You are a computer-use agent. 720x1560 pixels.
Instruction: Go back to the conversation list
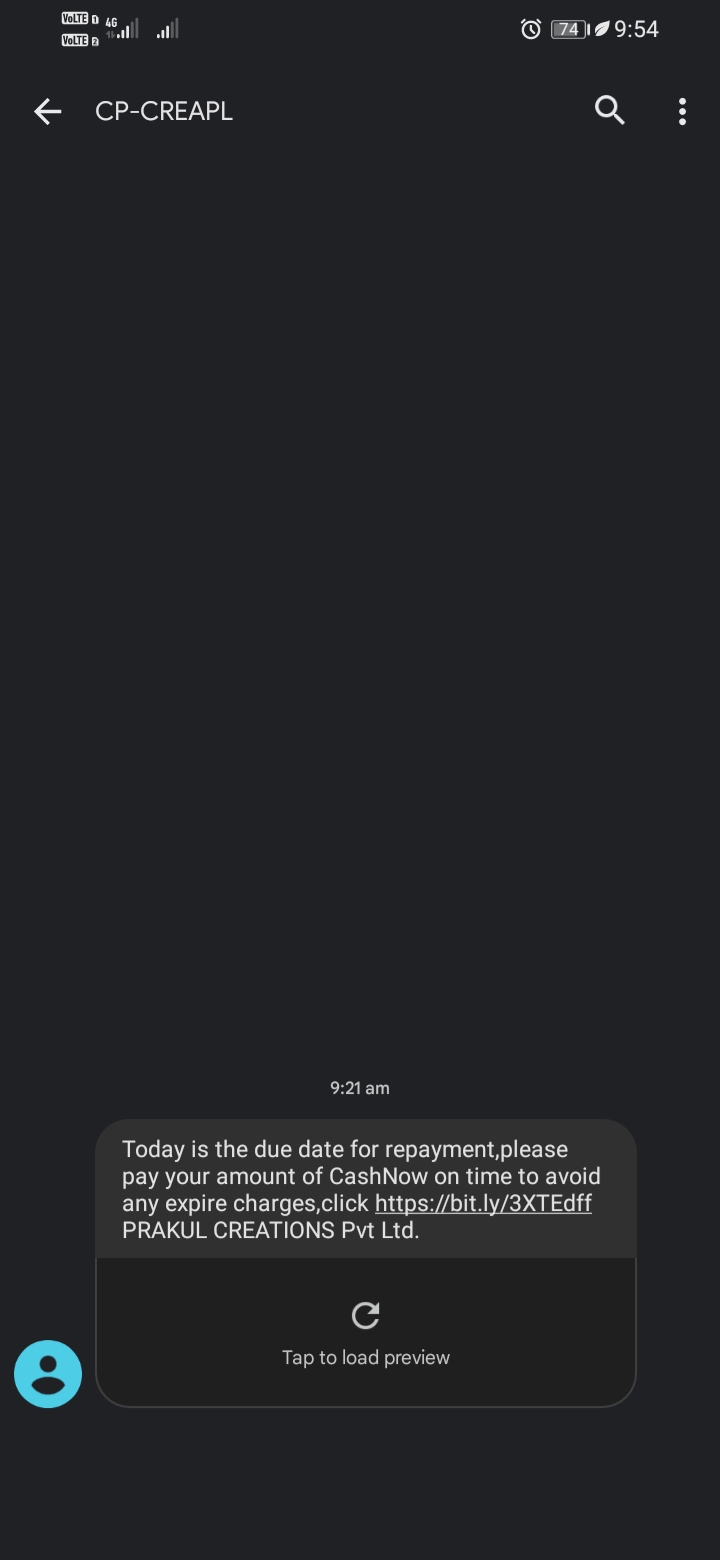coord(47,111)
